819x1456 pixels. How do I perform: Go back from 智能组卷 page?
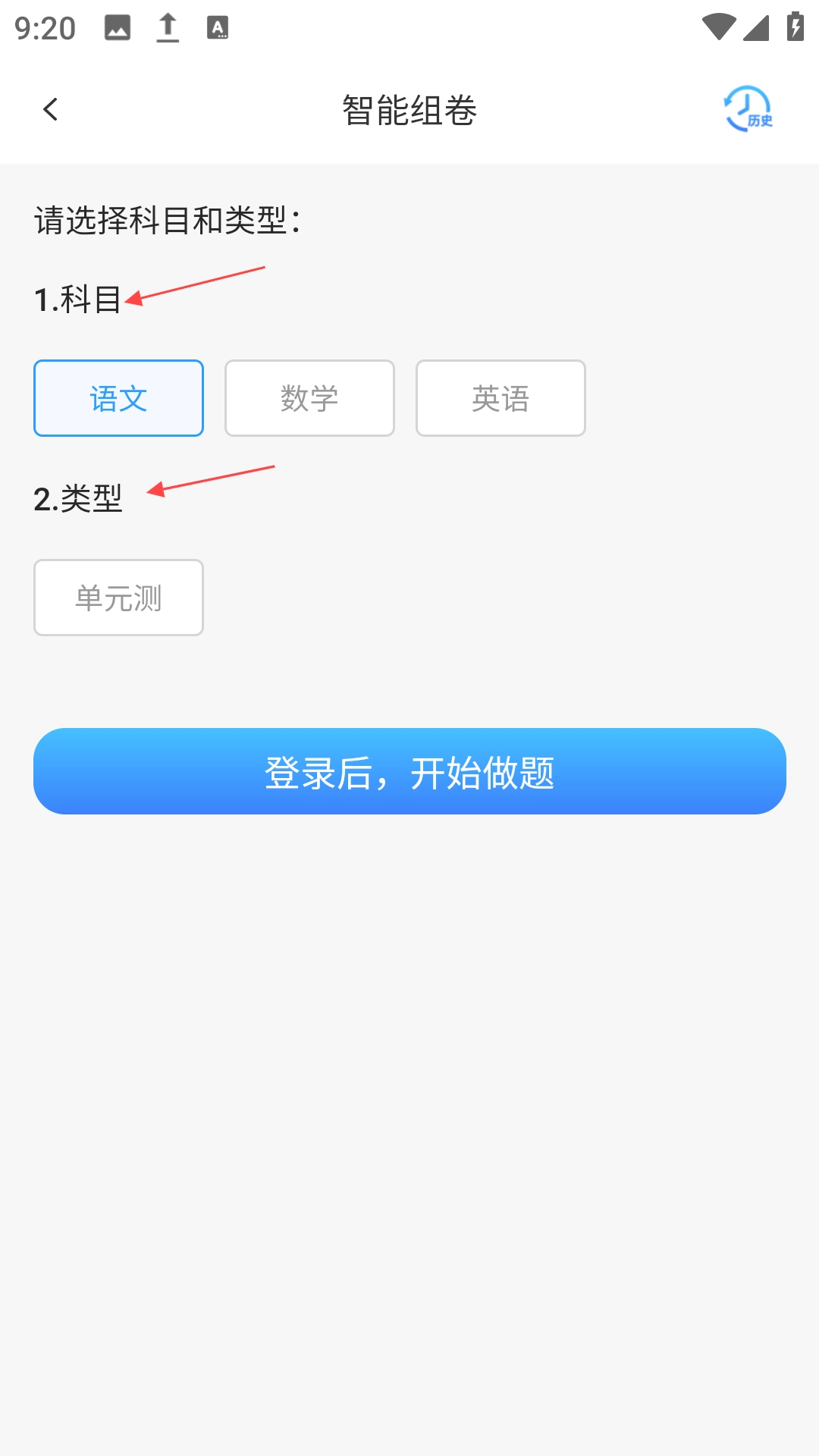pyautogui.click(x=51, y=110)
